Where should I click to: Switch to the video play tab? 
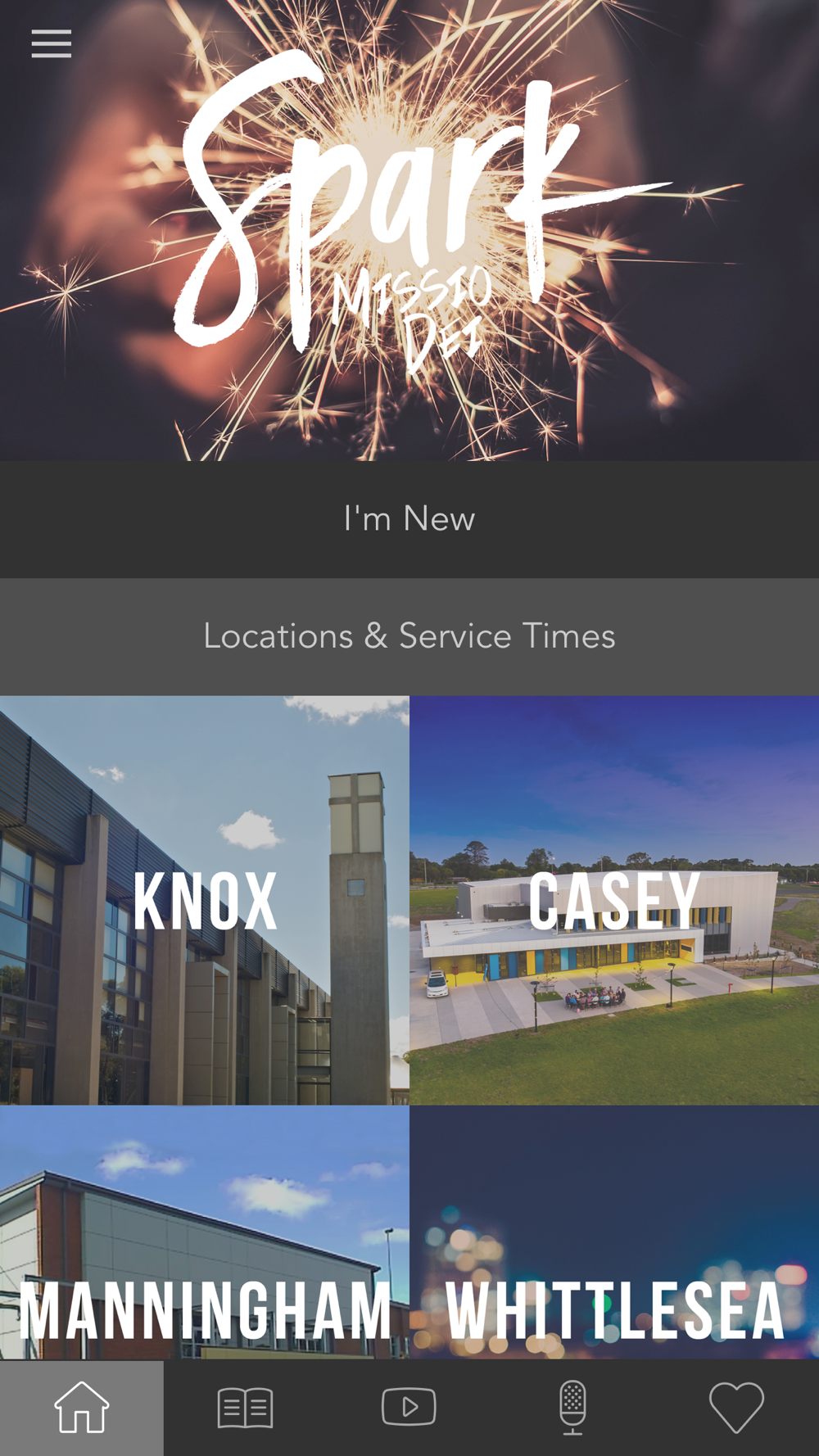click(x=409, y=1409)
